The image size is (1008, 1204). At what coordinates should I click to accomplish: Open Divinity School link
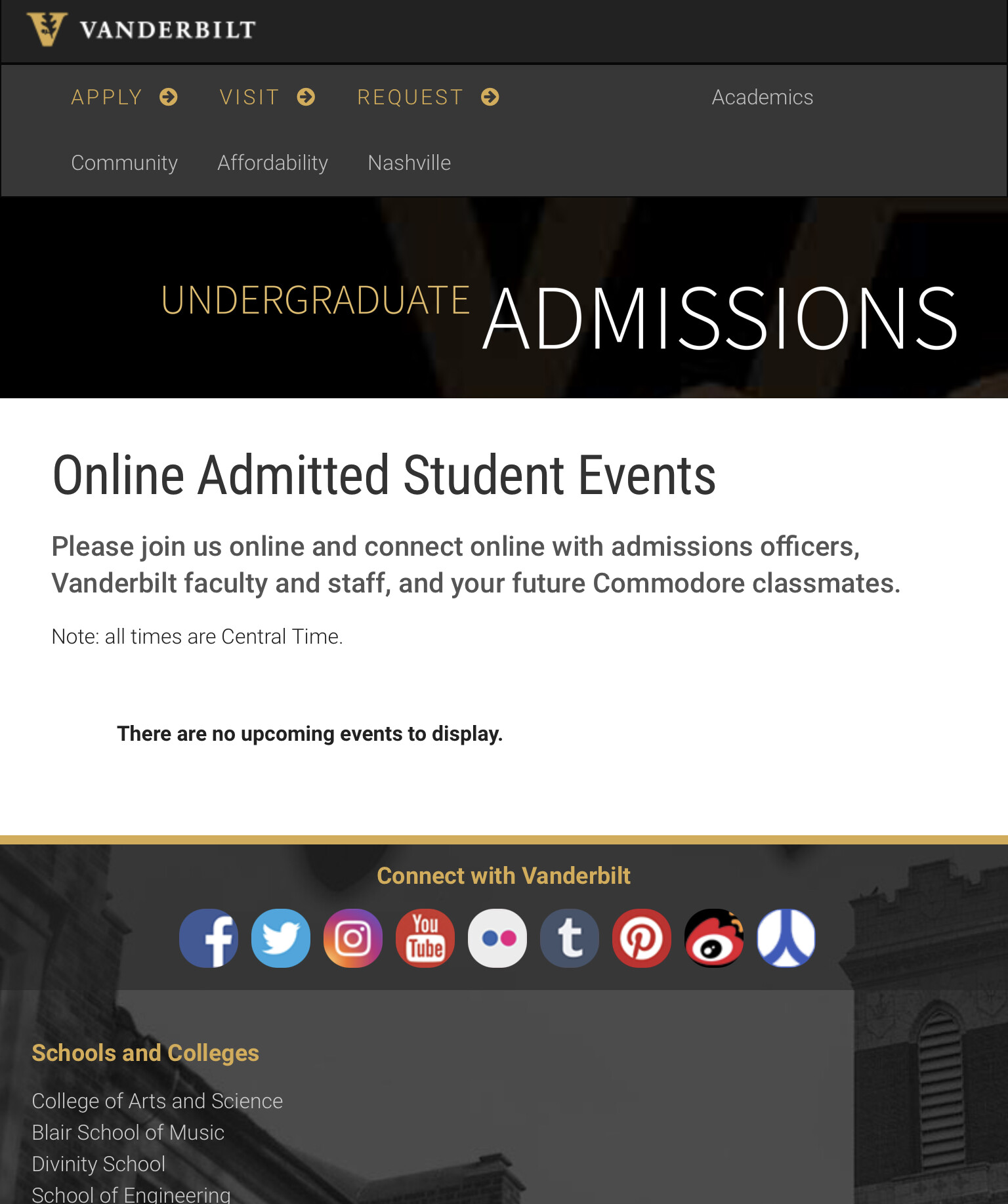98,1163
